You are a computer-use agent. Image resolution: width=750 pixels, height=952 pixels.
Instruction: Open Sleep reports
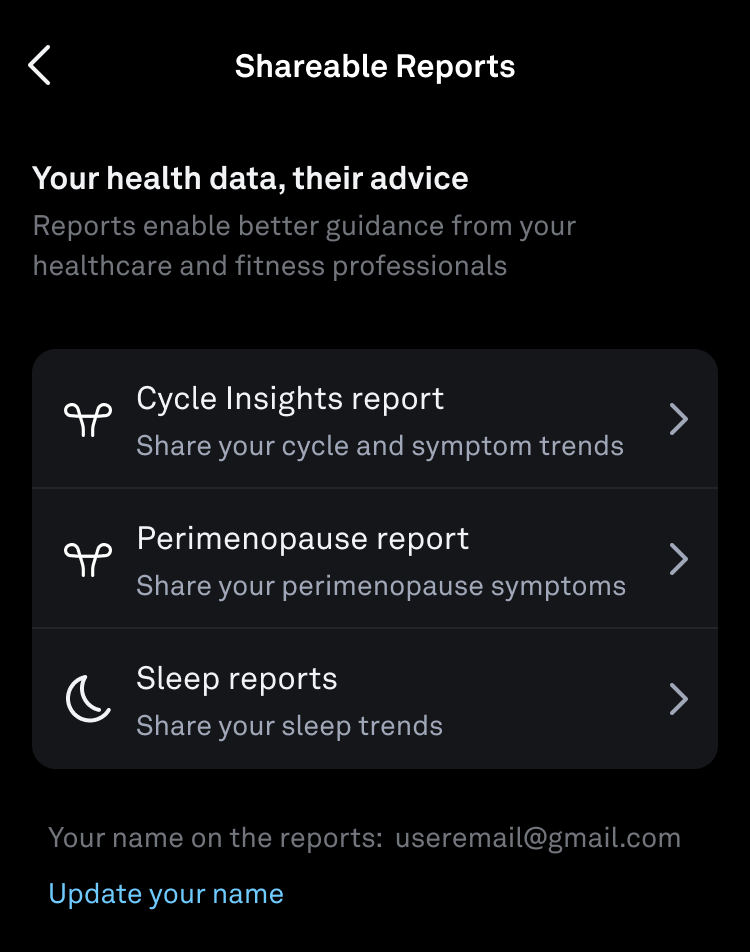375,699
